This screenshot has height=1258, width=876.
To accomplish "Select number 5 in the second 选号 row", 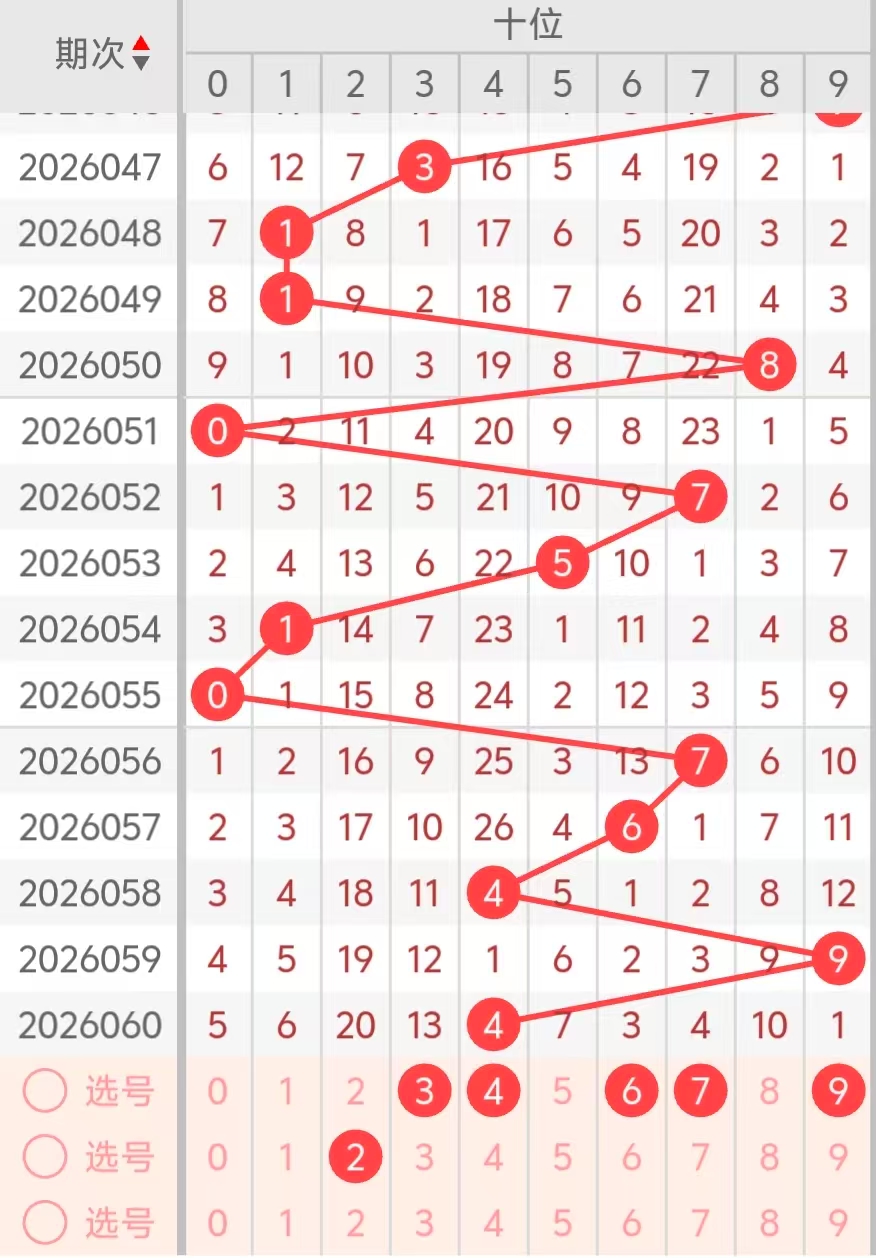I will click(x=562, y=1157).
